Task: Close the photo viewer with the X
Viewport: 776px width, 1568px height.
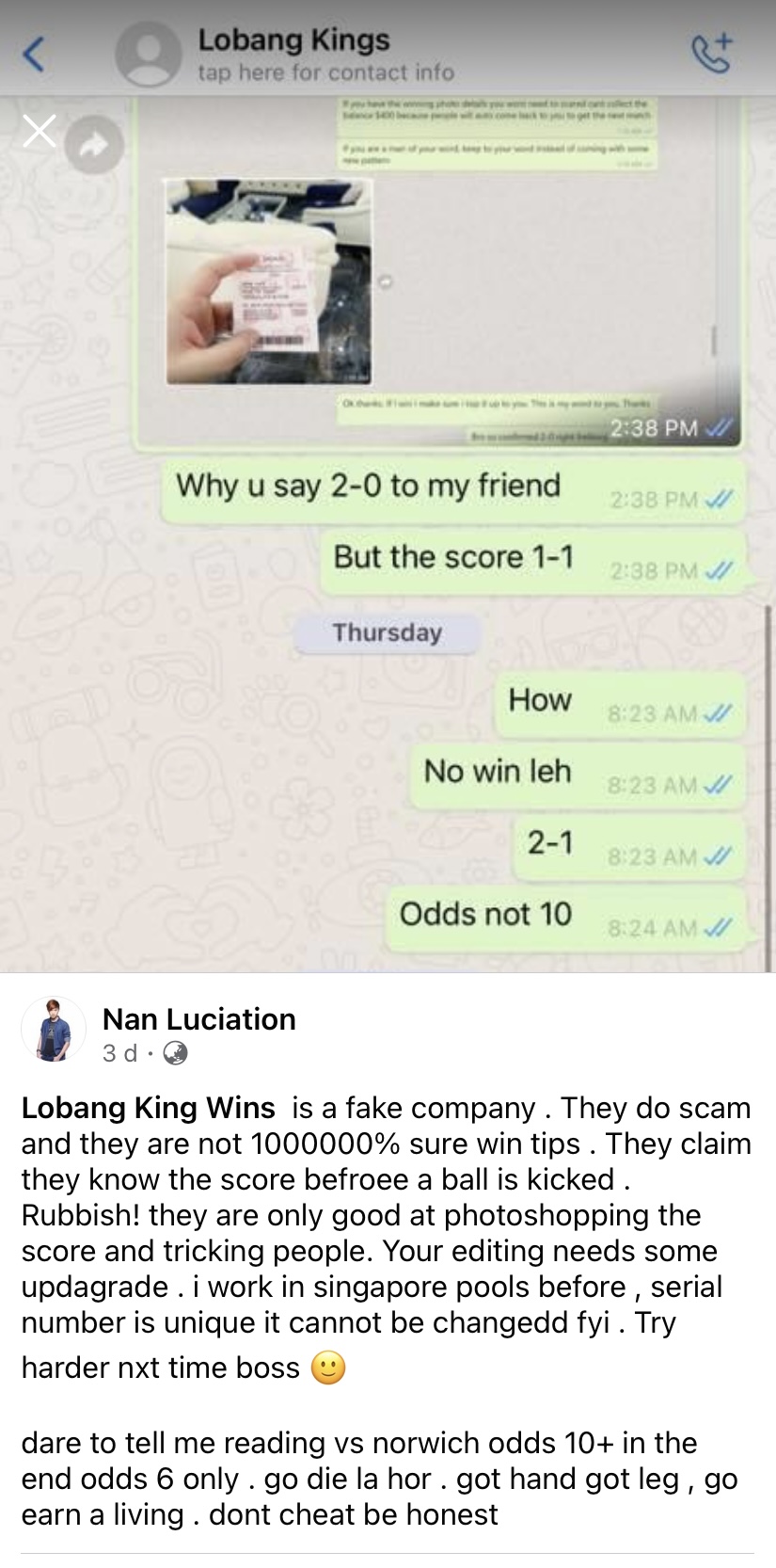Action: (x=40, y=131)
